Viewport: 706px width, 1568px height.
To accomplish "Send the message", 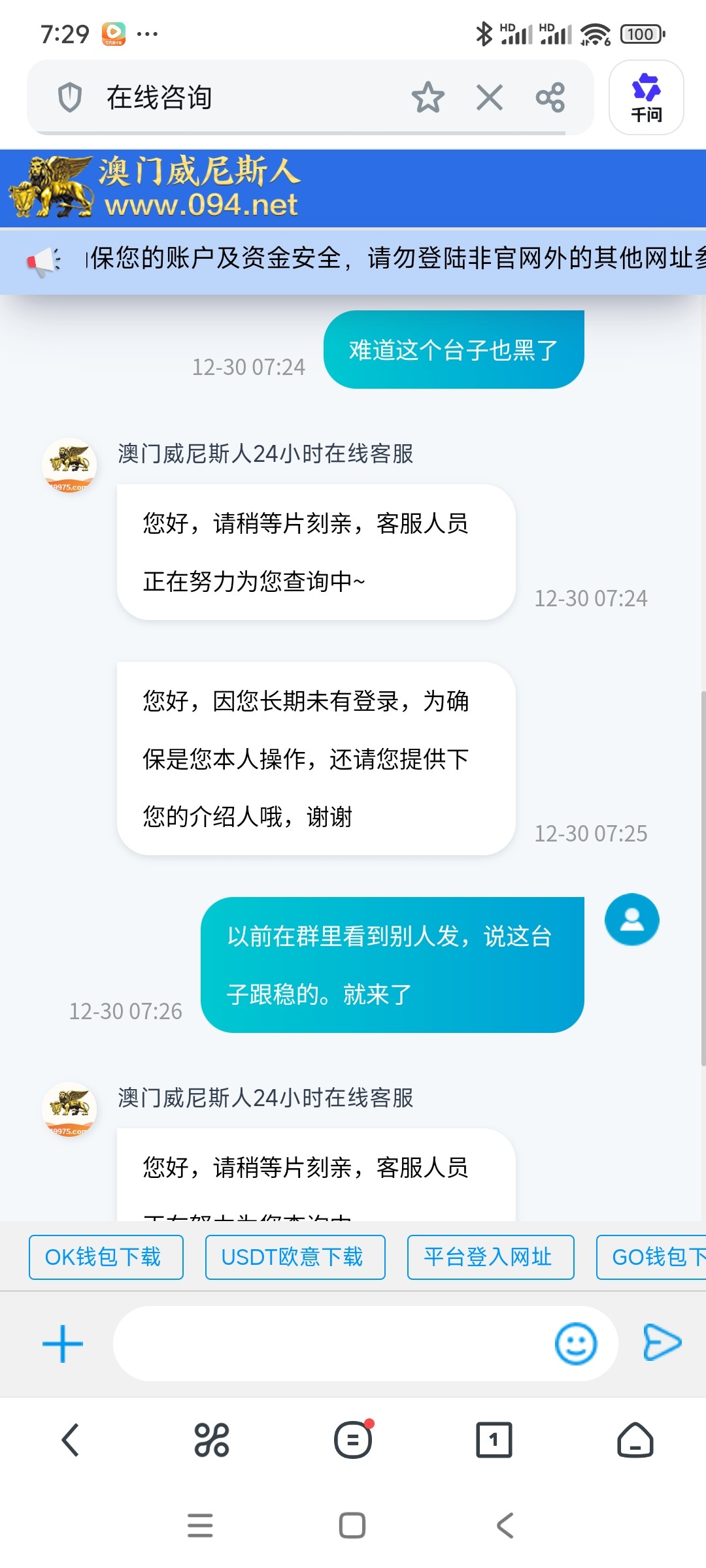I will [662, 1343].
